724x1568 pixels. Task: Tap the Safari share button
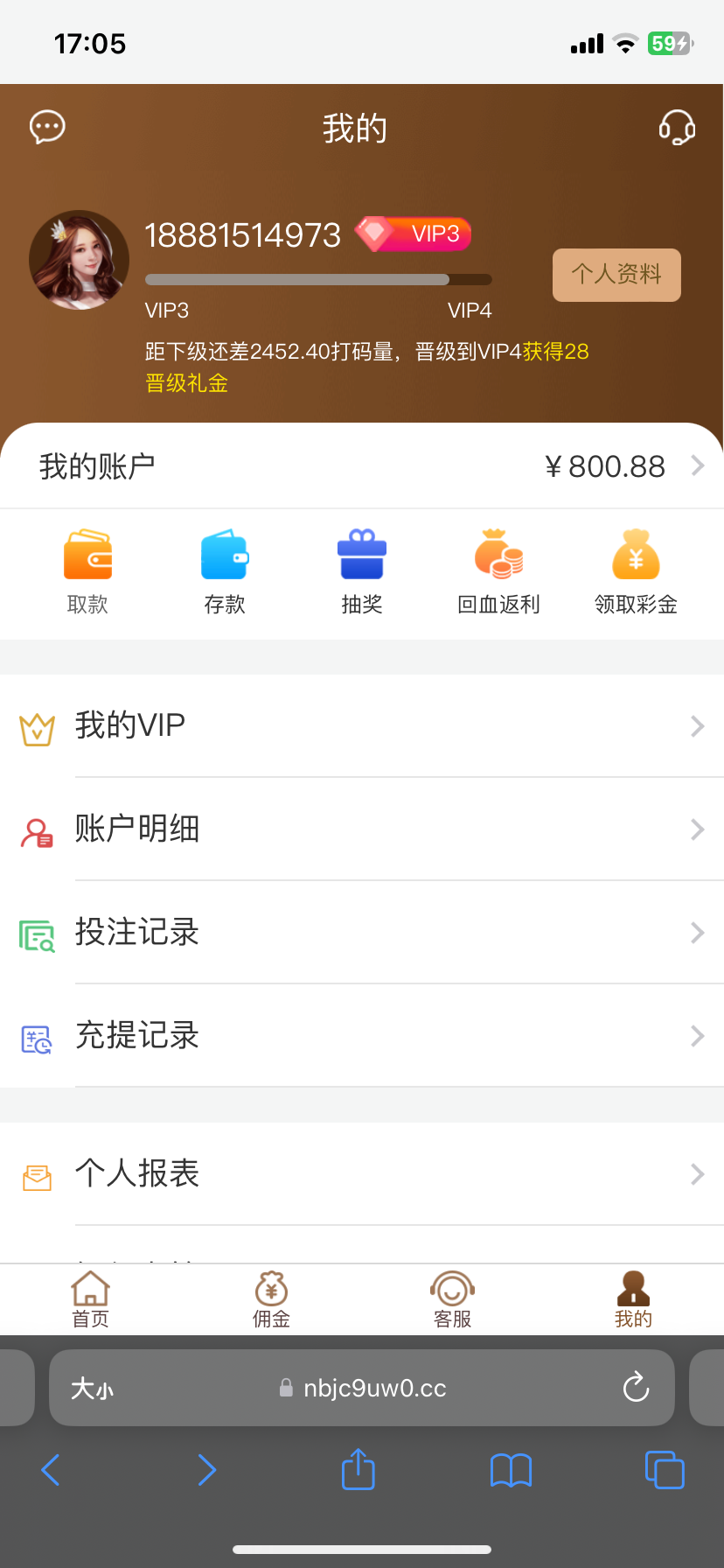click(358, 1470)
